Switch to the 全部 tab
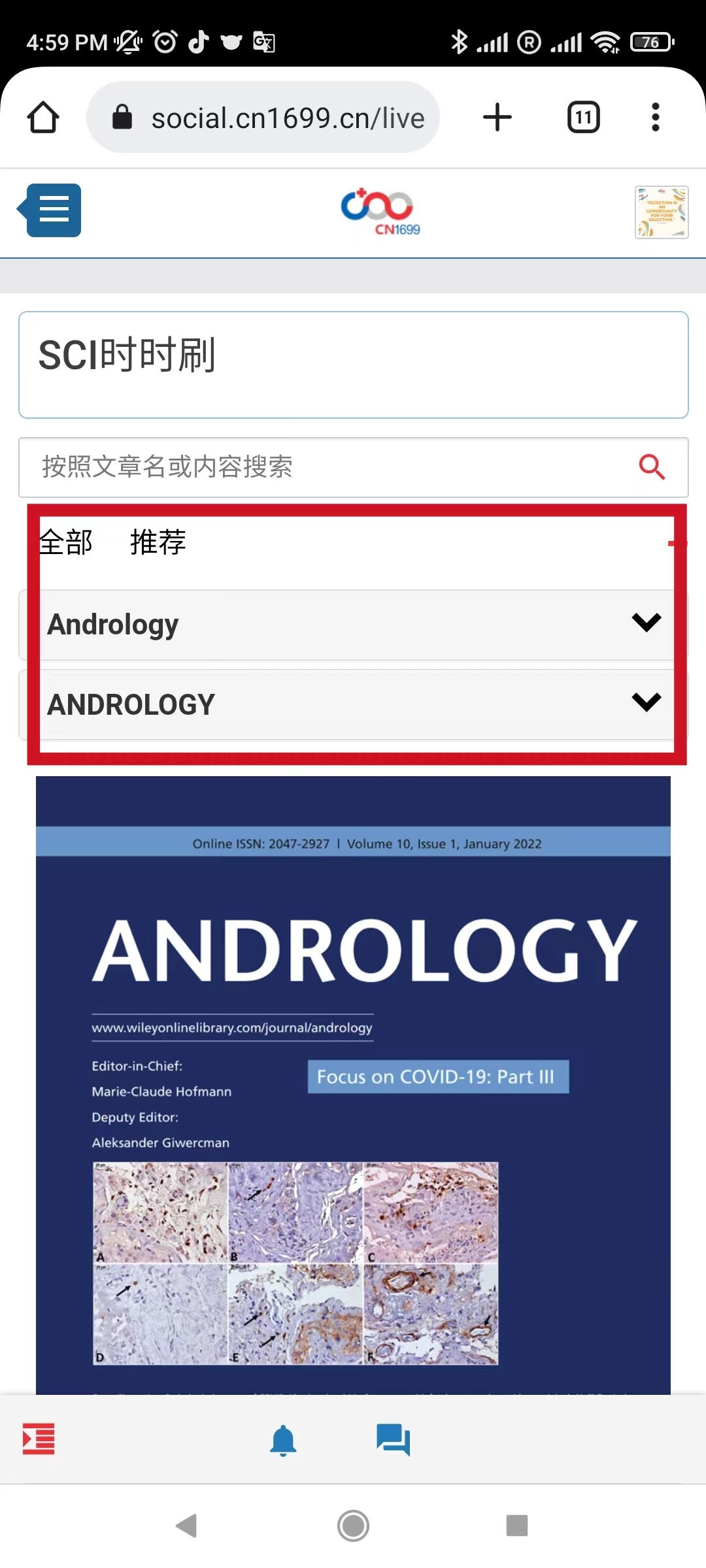The height and width of the screenshot is (1568, 706). click(66, 542)
